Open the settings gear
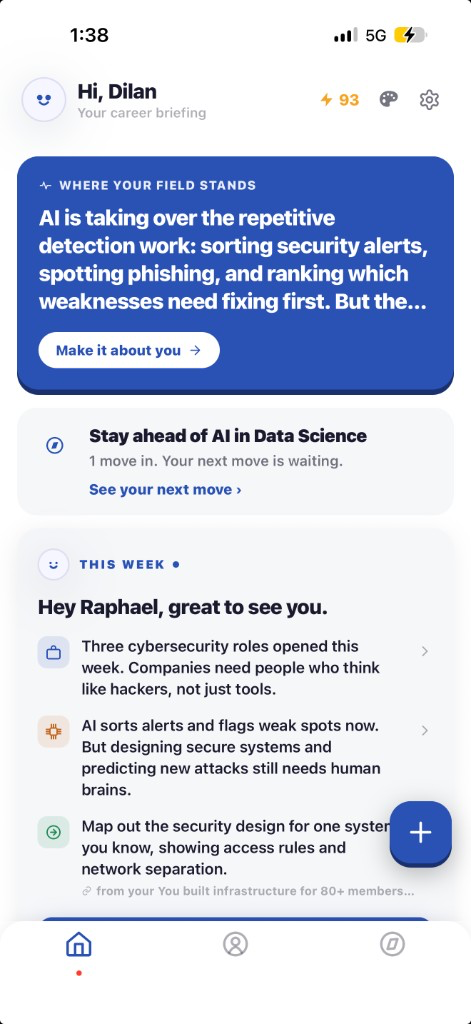This screenshot has width=471, height=1024. pyautogui.click(x=429, y=100)
